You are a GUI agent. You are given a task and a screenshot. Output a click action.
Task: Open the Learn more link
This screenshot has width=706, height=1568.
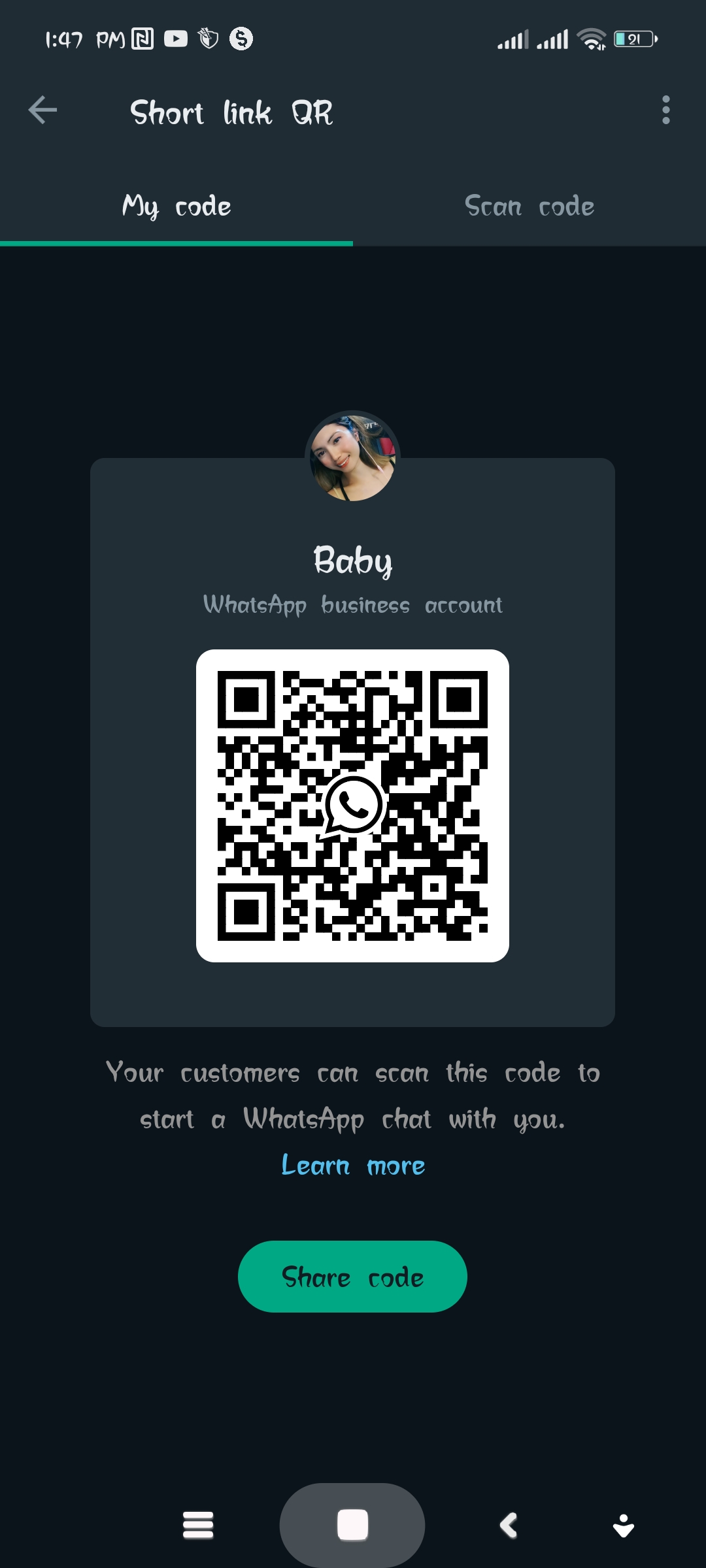tap(353, 1166)
